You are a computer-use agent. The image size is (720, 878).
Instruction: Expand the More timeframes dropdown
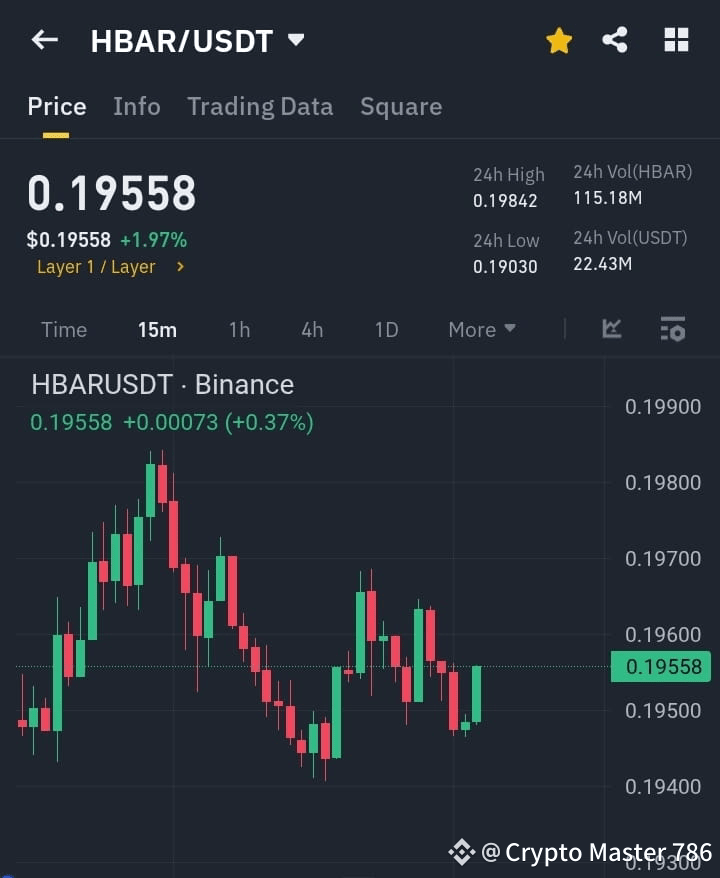coord(481,329)
